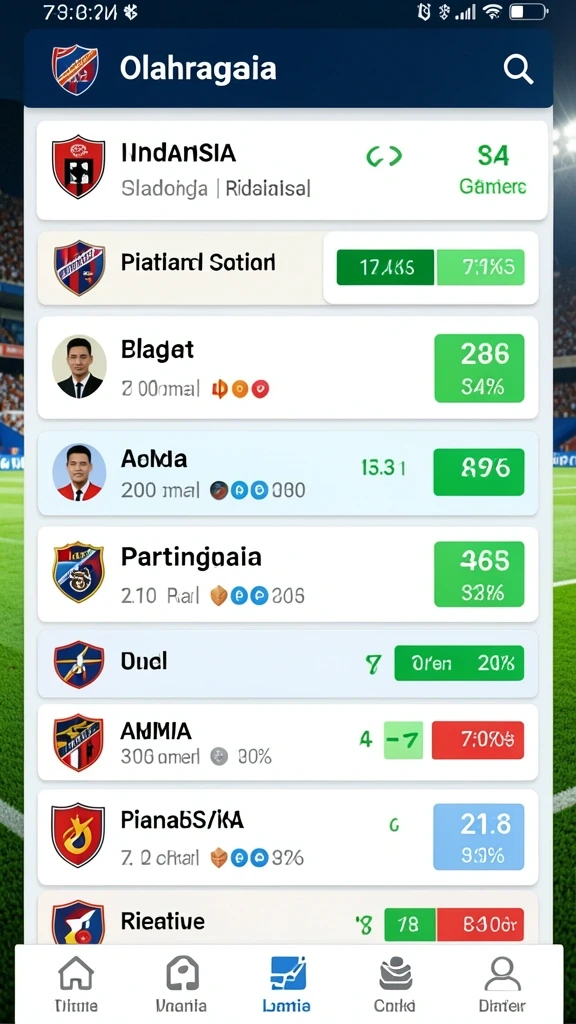Open the search icon in the header
576x1024 pixels.
(519, 69)
